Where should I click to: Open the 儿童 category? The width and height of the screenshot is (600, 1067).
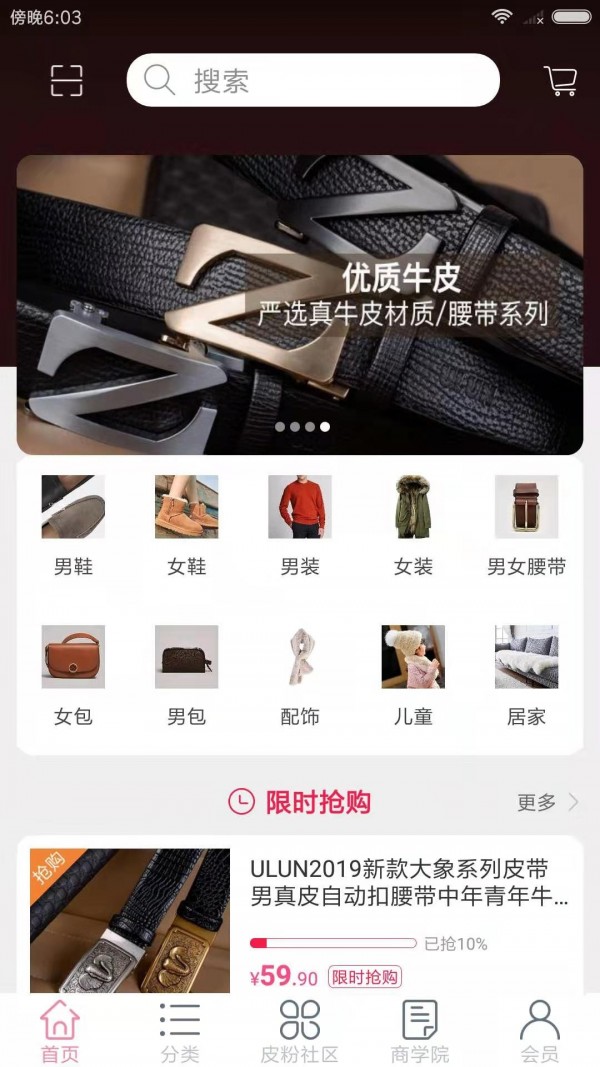tap(413, 674)
